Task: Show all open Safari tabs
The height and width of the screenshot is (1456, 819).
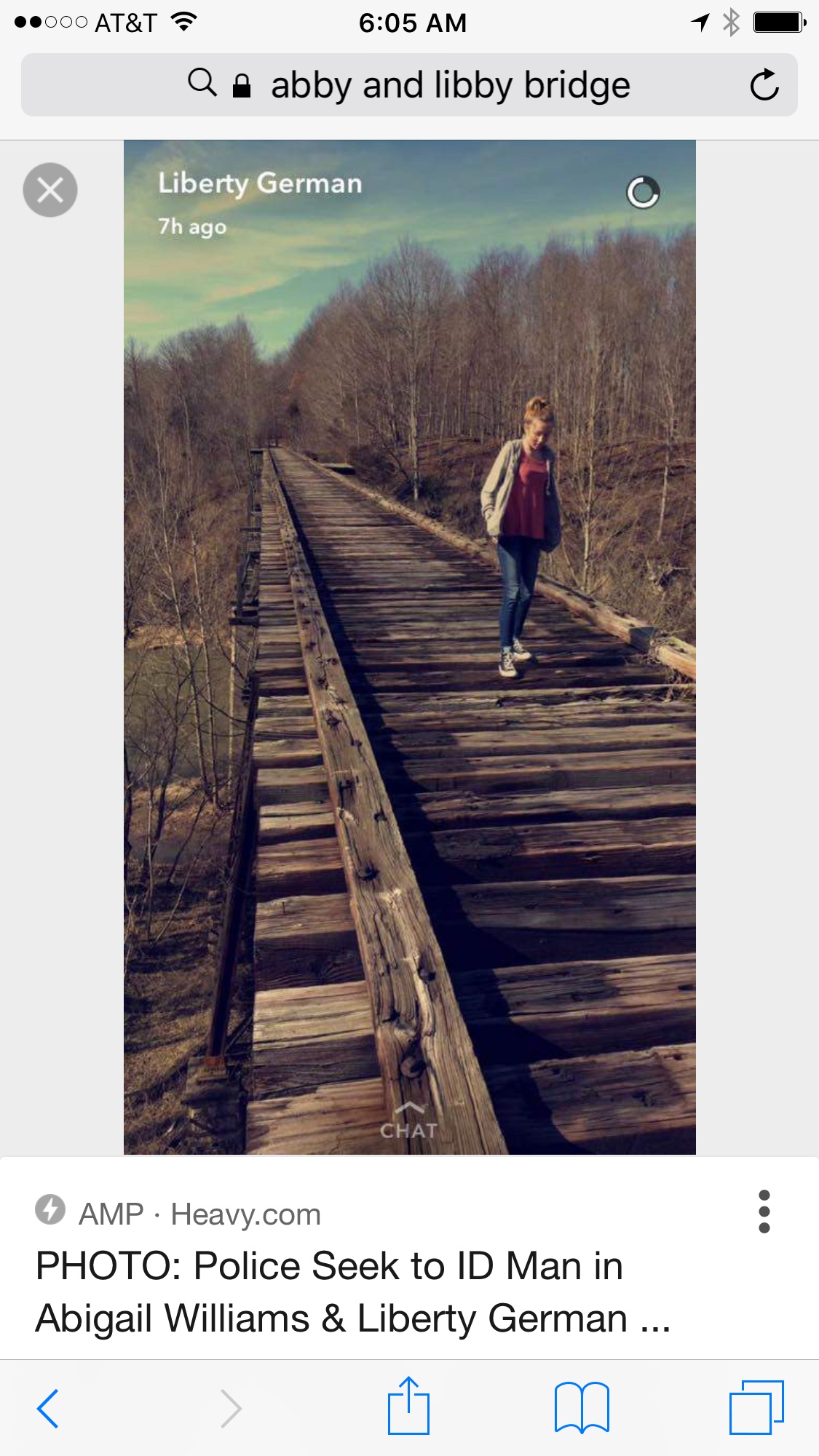Action: [x=756, y=1408]
